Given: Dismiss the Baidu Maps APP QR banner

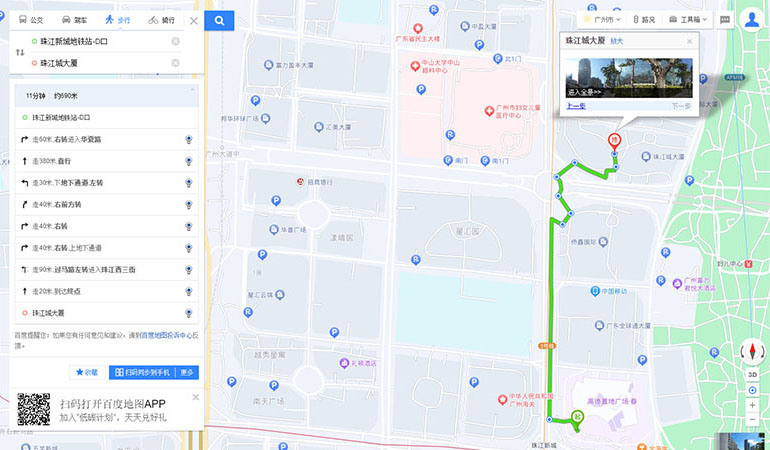Looking at the screenshot, I should point(195,397).
